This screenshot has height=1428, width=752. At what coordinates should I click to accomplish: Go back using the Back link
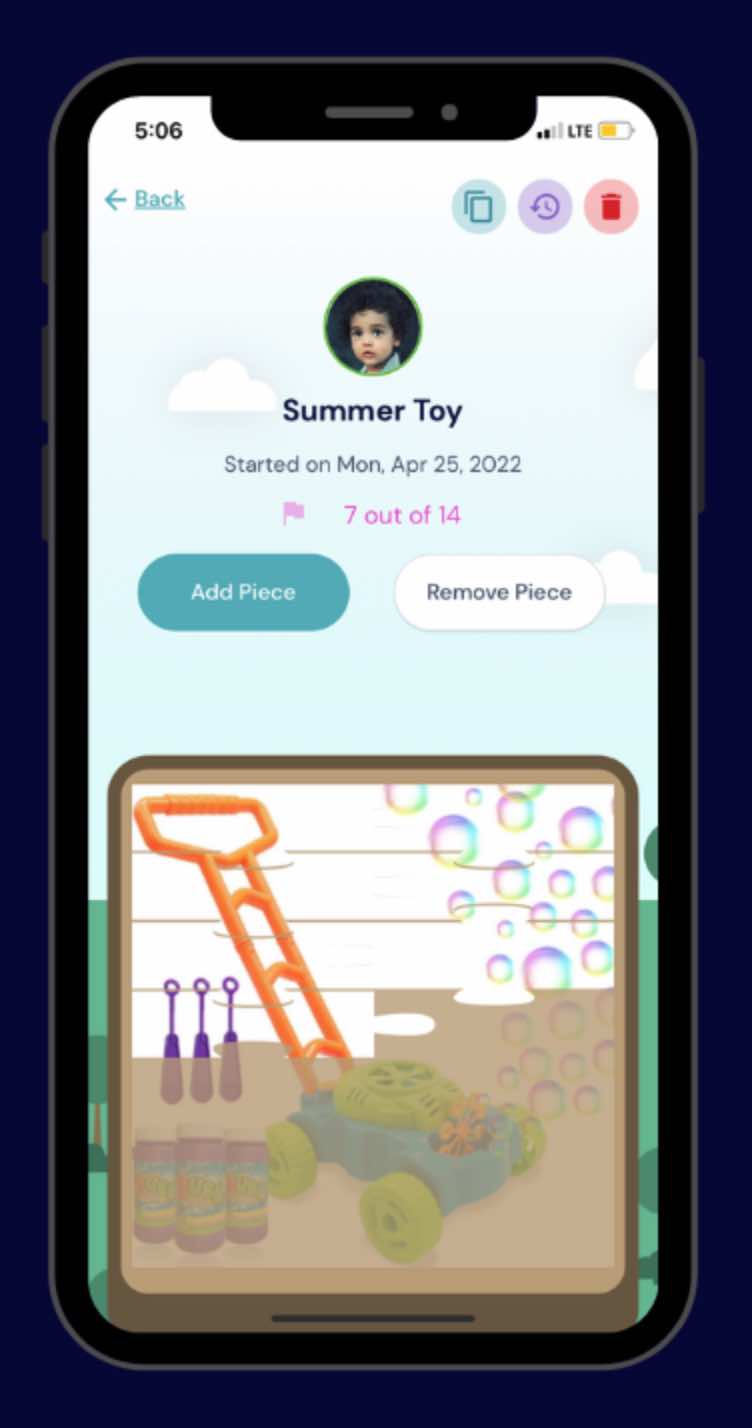[x=145, y=199]
